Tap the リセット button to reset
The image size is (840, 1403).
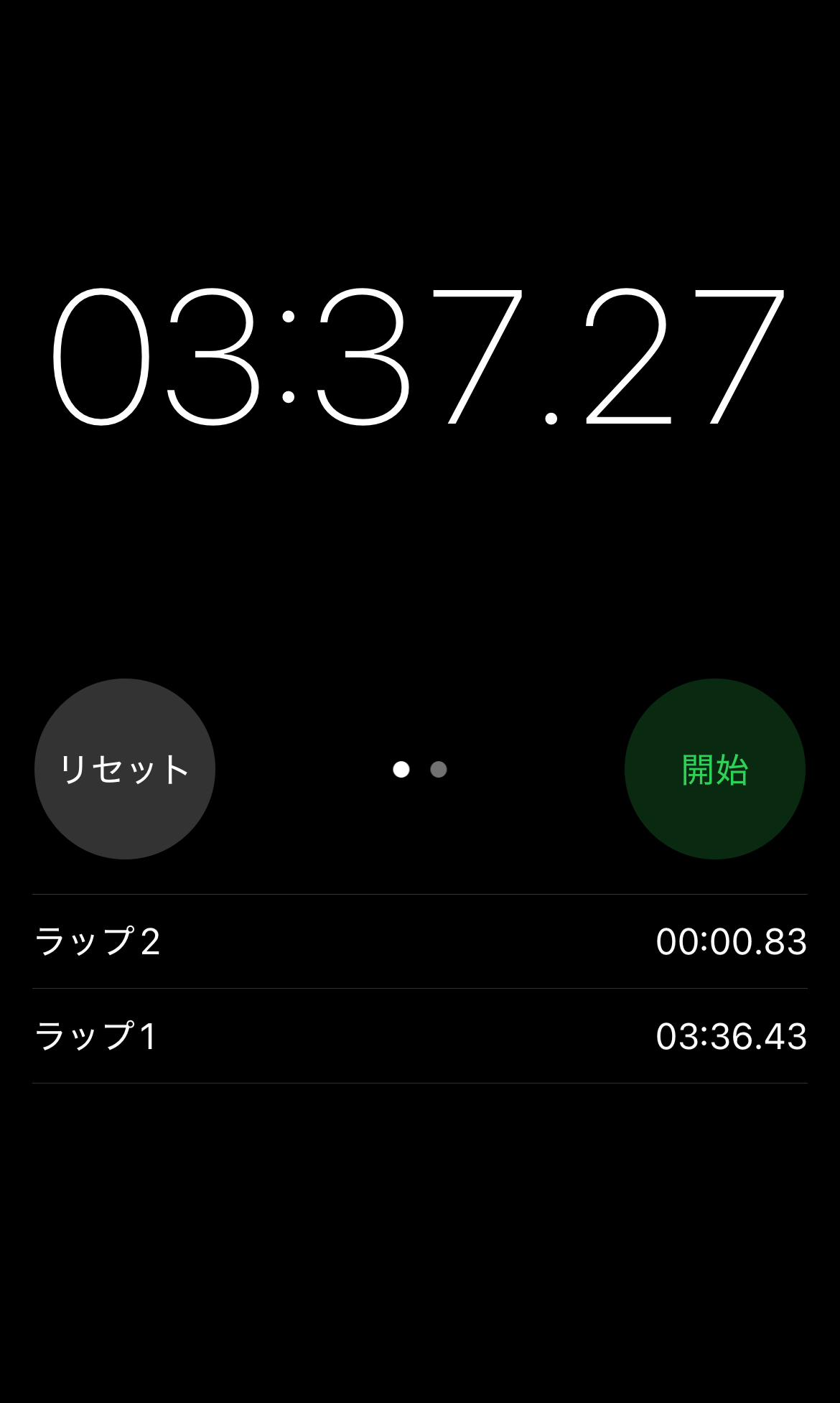coord(125,769)
